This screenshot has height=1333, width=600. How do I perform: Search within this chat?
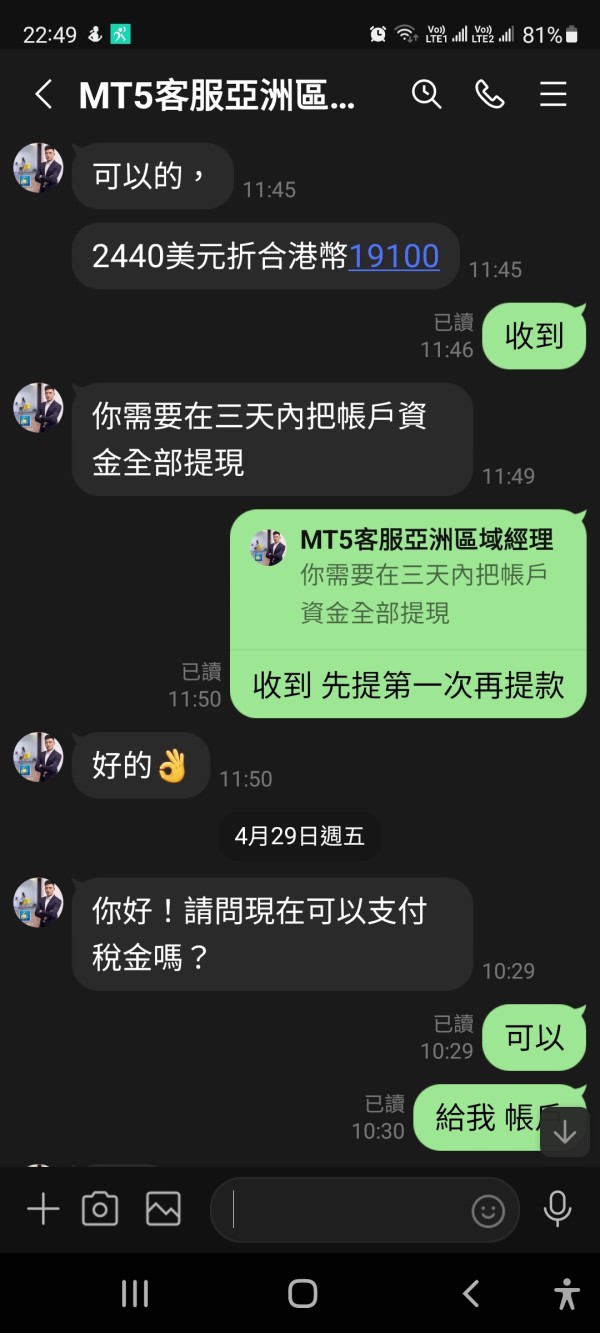[427, 94]
